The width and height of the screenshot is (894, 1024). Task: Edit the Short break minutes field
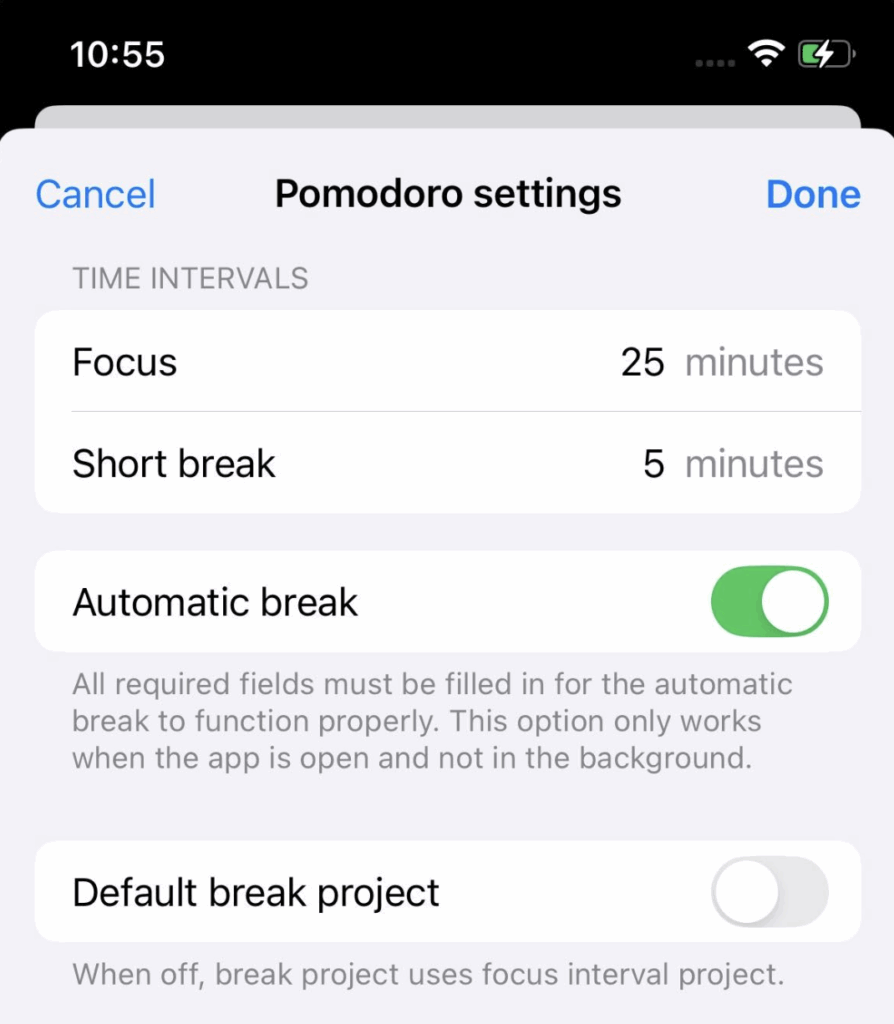click(x=653, y=464)
